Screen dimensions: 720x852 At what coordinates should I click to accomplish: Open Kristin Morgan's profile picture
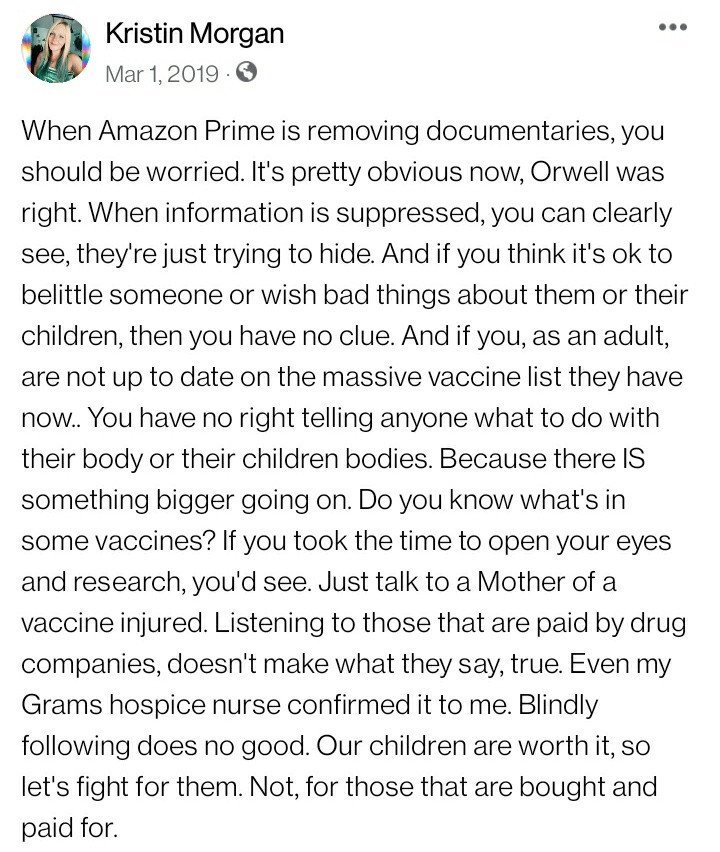tap(55, 48)
